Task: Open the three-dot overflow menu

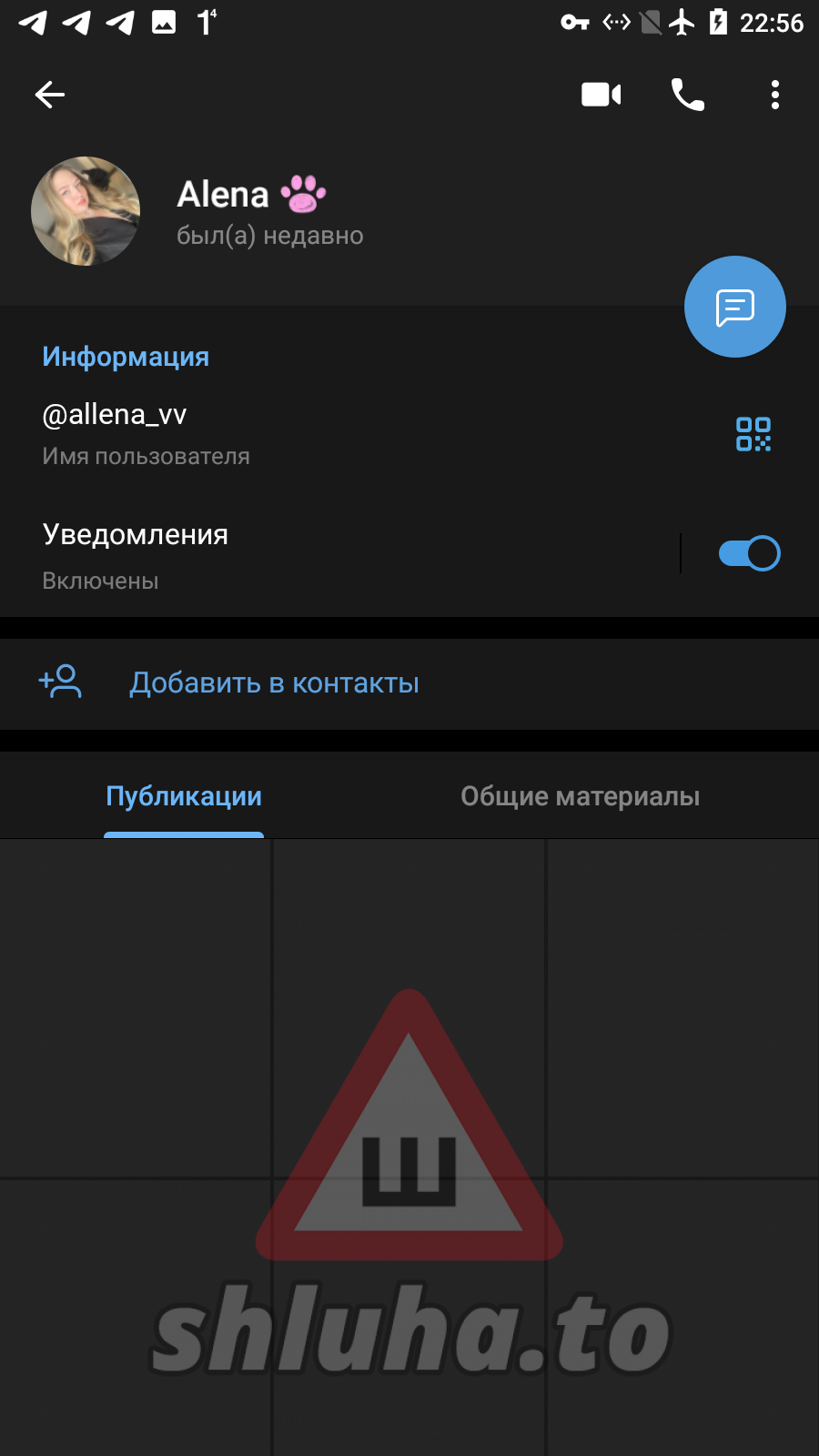Action: 774,95
